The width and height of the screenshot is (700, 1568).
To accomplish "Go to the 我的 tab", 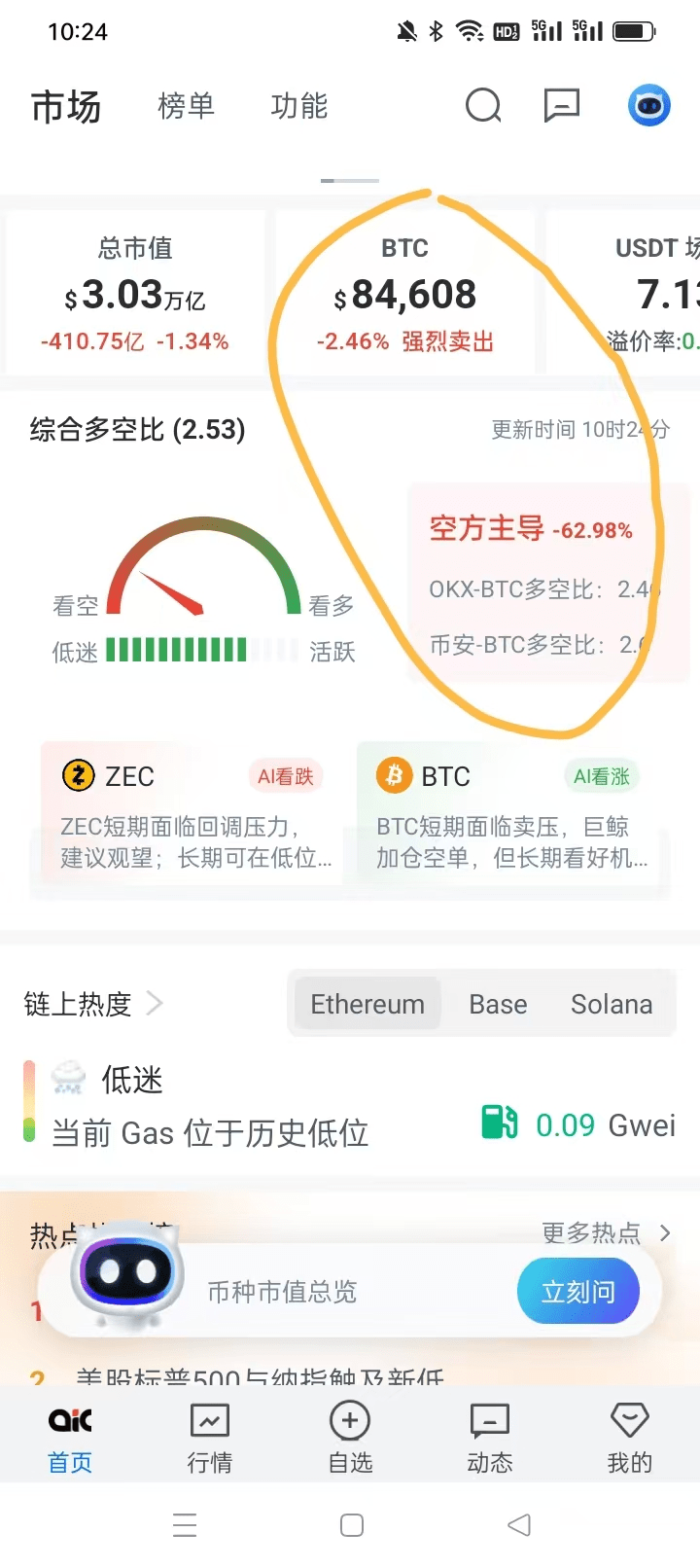I will tap(629, 1438).
